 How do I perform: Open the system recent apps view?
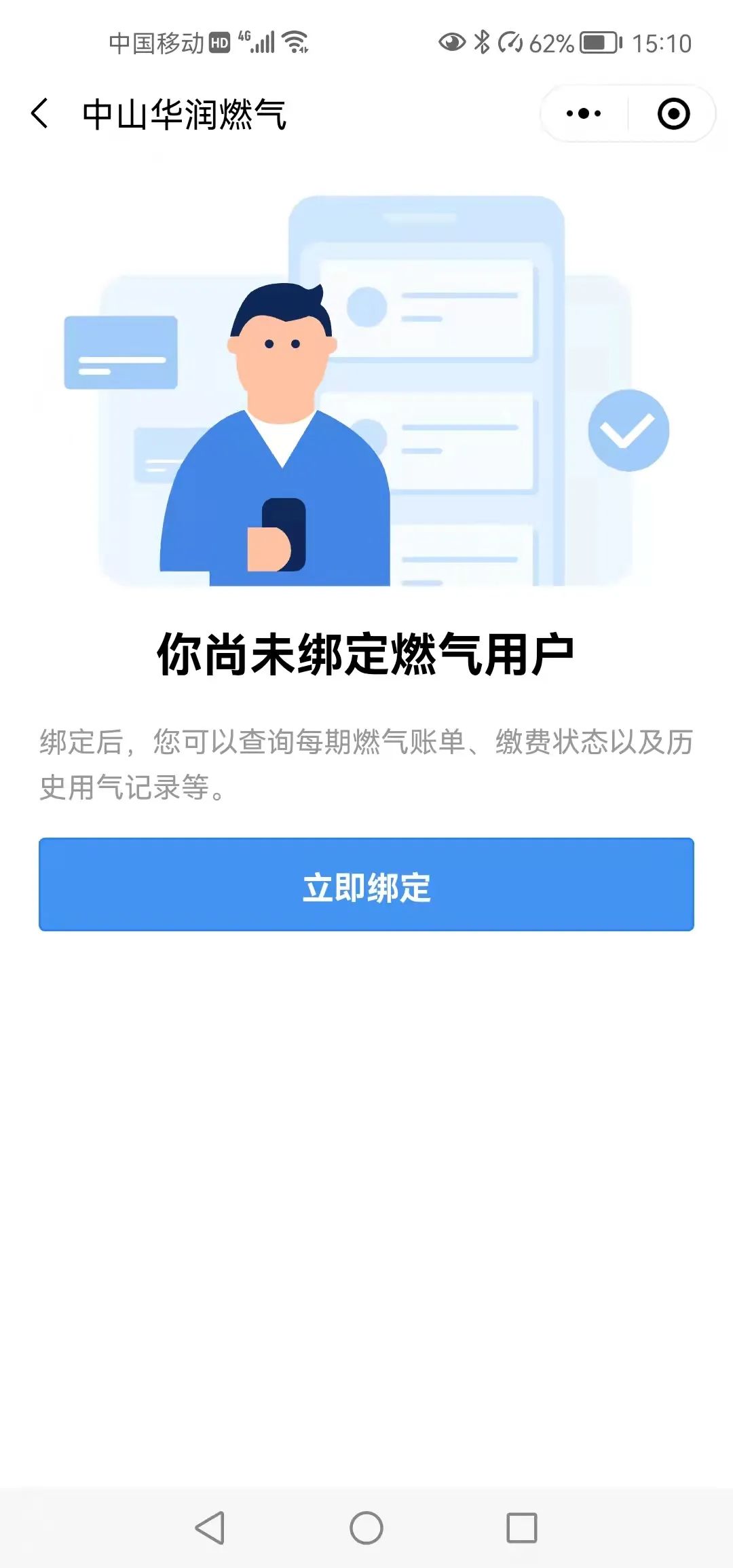pyautogui.click(x=522, y=1527)
